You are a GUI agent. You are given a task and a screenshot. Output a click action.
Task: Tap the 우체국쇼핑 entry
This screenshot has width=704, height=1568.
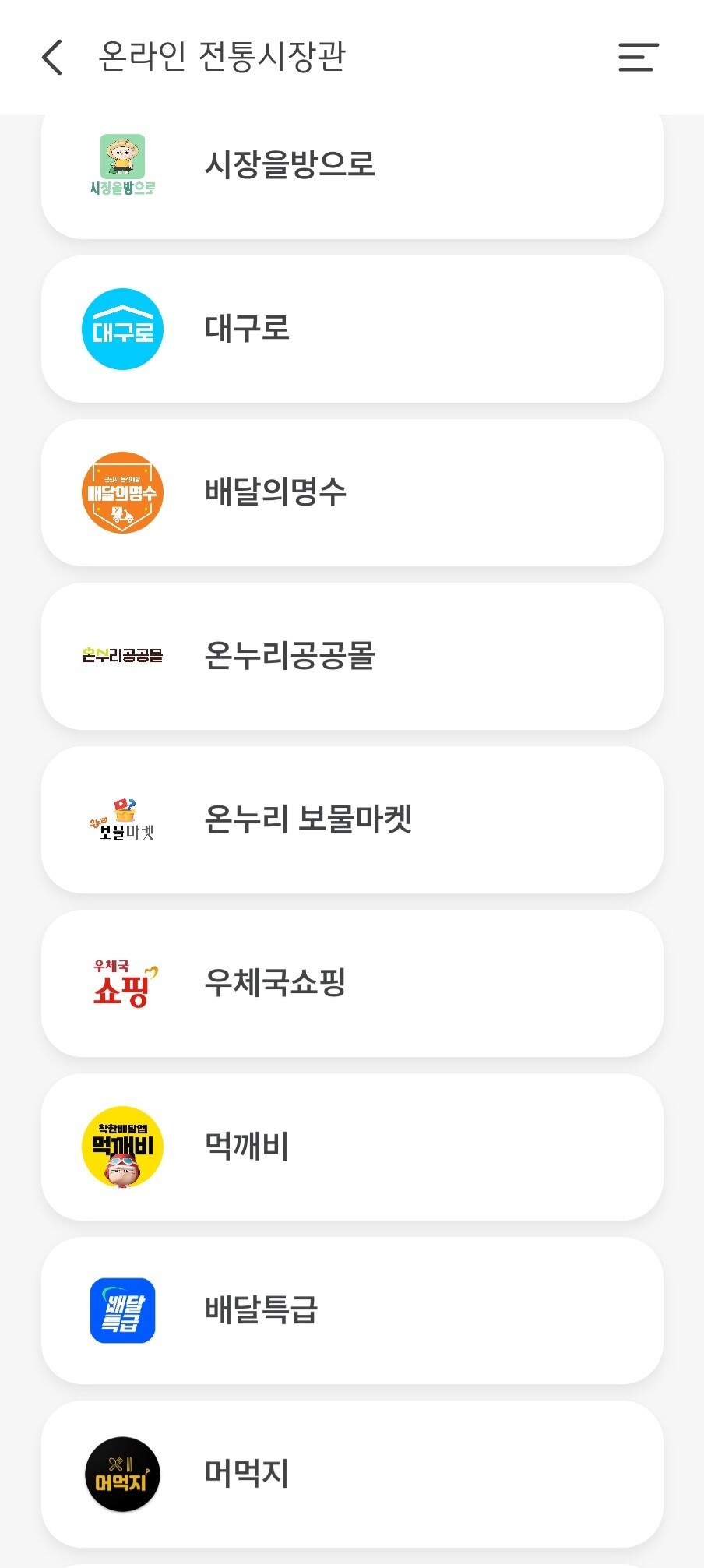352,984
